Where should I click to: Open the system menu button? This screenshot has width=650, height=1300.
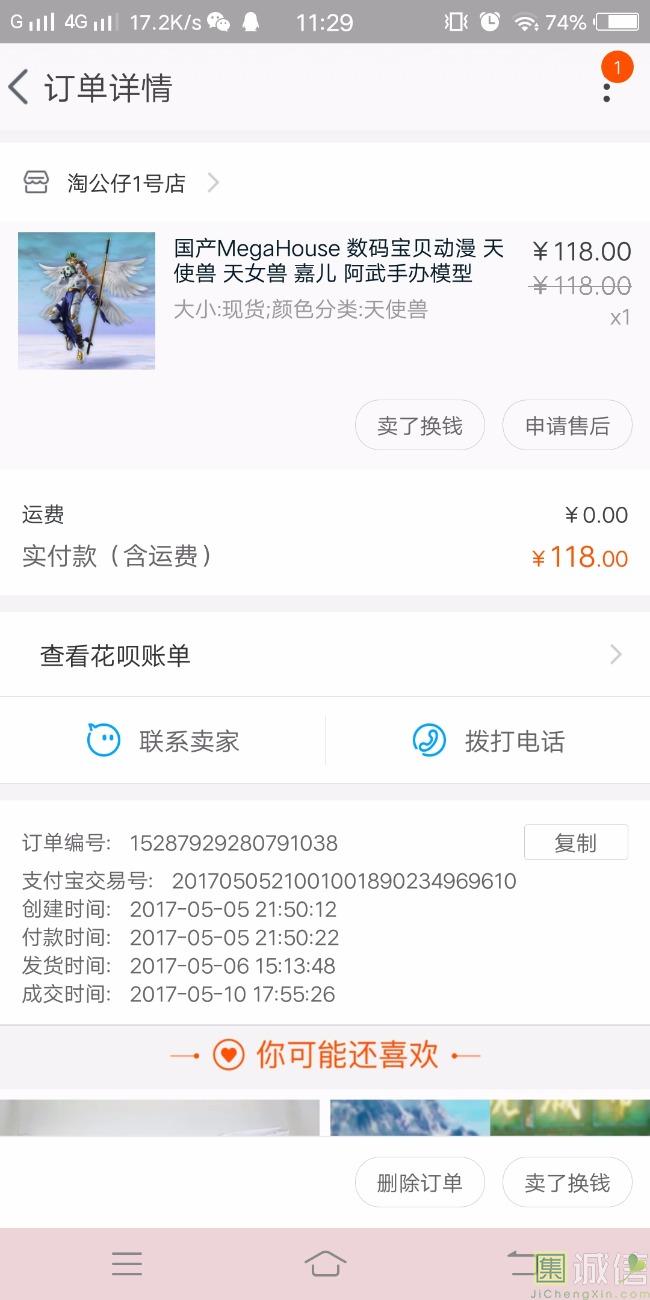(x=127, y=1264)
